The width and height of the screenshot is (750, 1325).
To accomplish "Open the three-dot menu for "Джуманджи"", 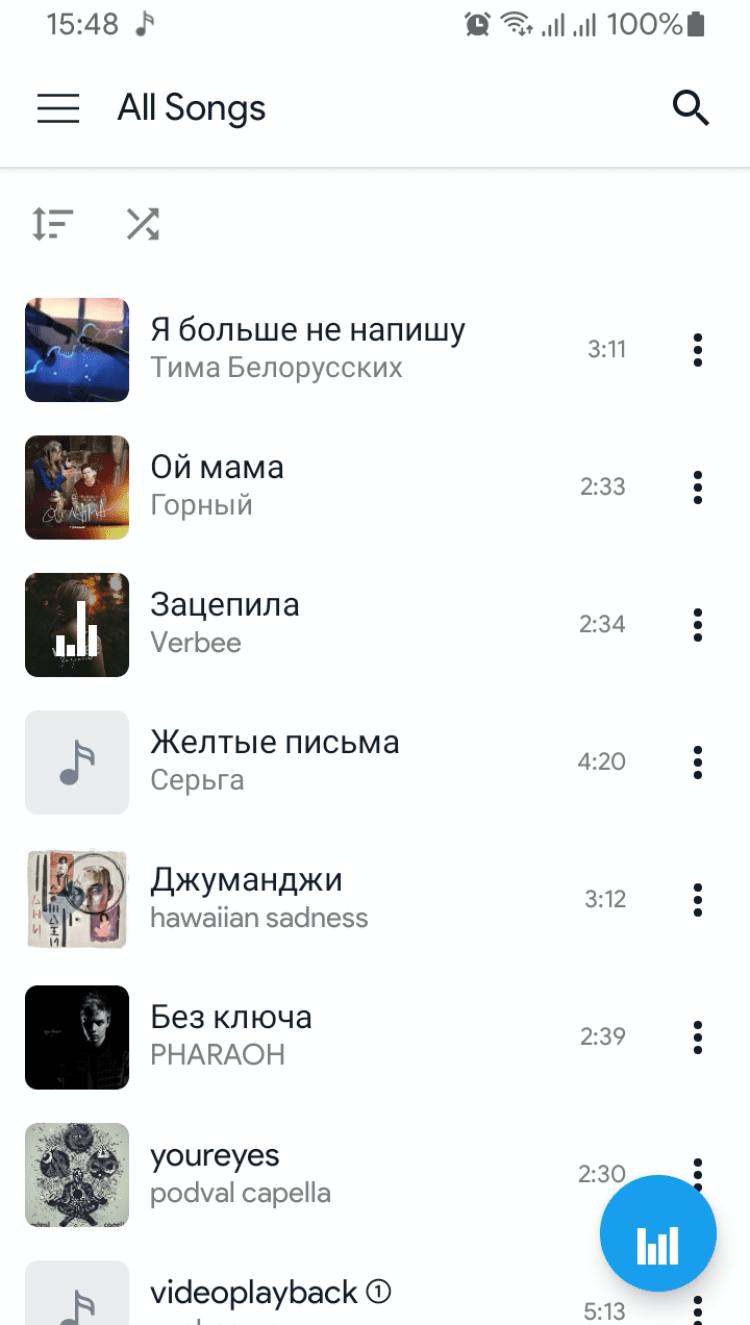I will (x=698, y=899).
